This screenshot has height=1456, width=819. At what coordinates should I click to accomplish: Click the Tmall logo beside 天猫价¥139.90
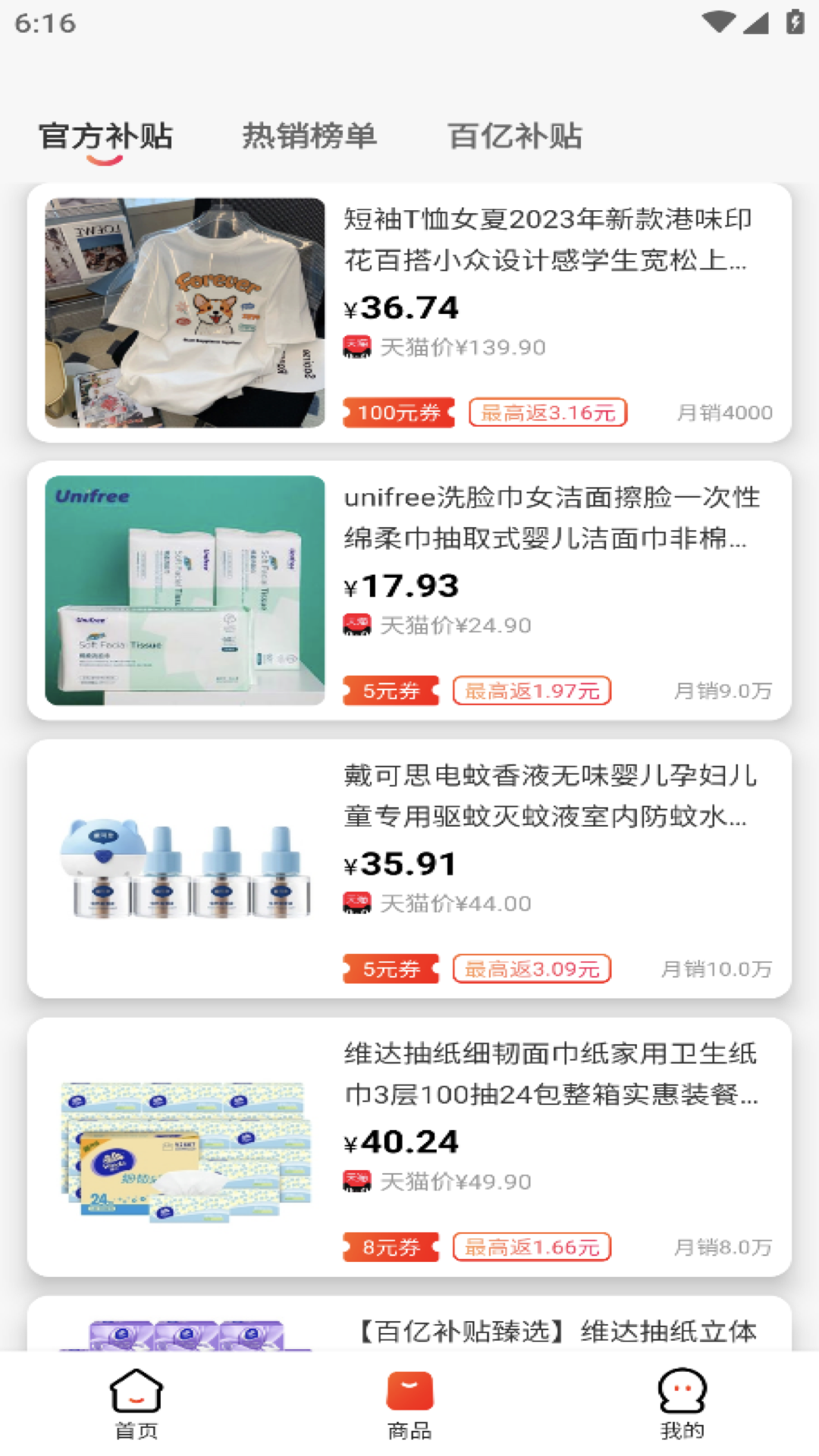(x=356, y=347)
